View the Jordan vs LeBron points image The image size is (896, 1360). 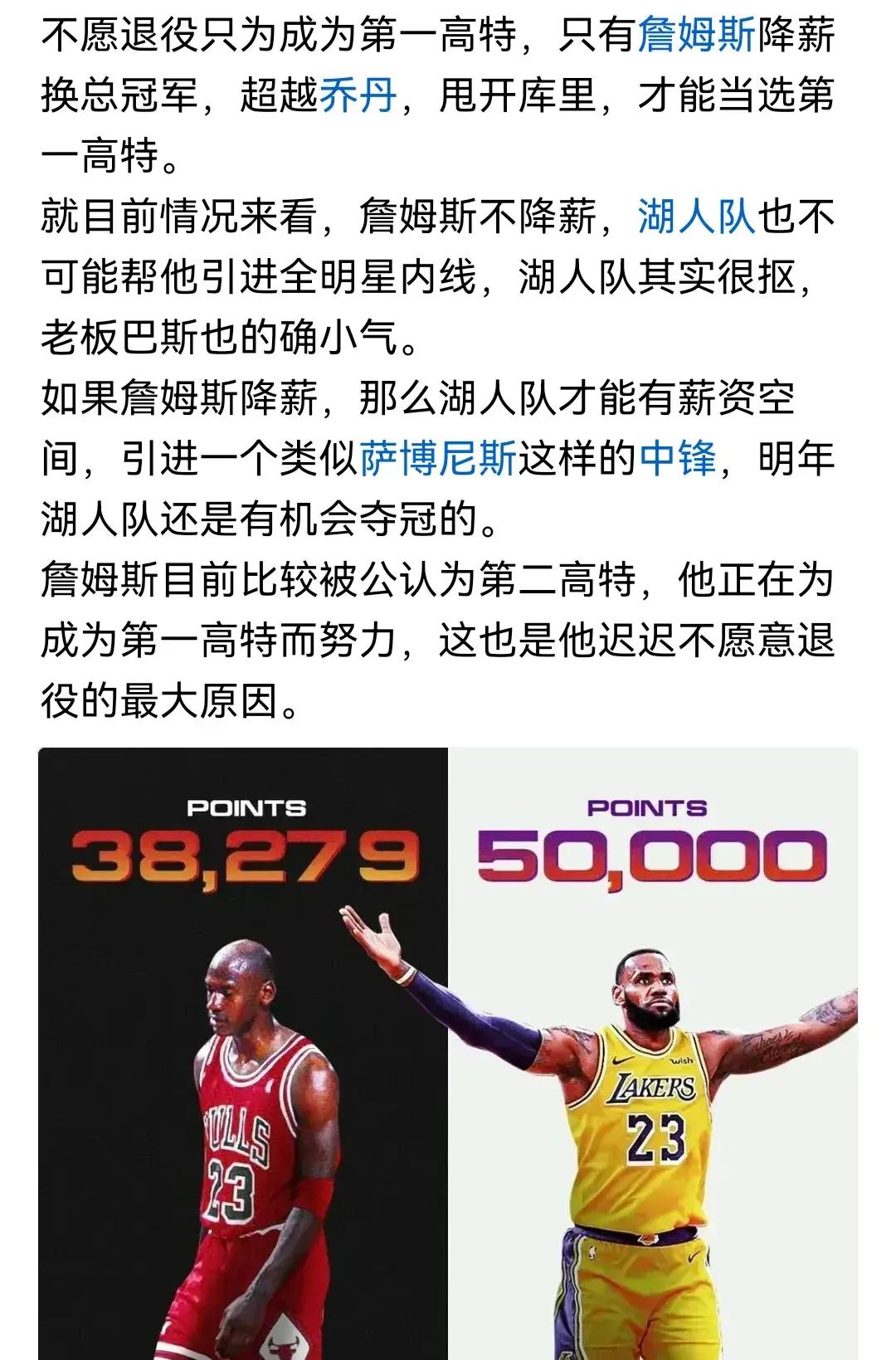tap(448, 1054)
